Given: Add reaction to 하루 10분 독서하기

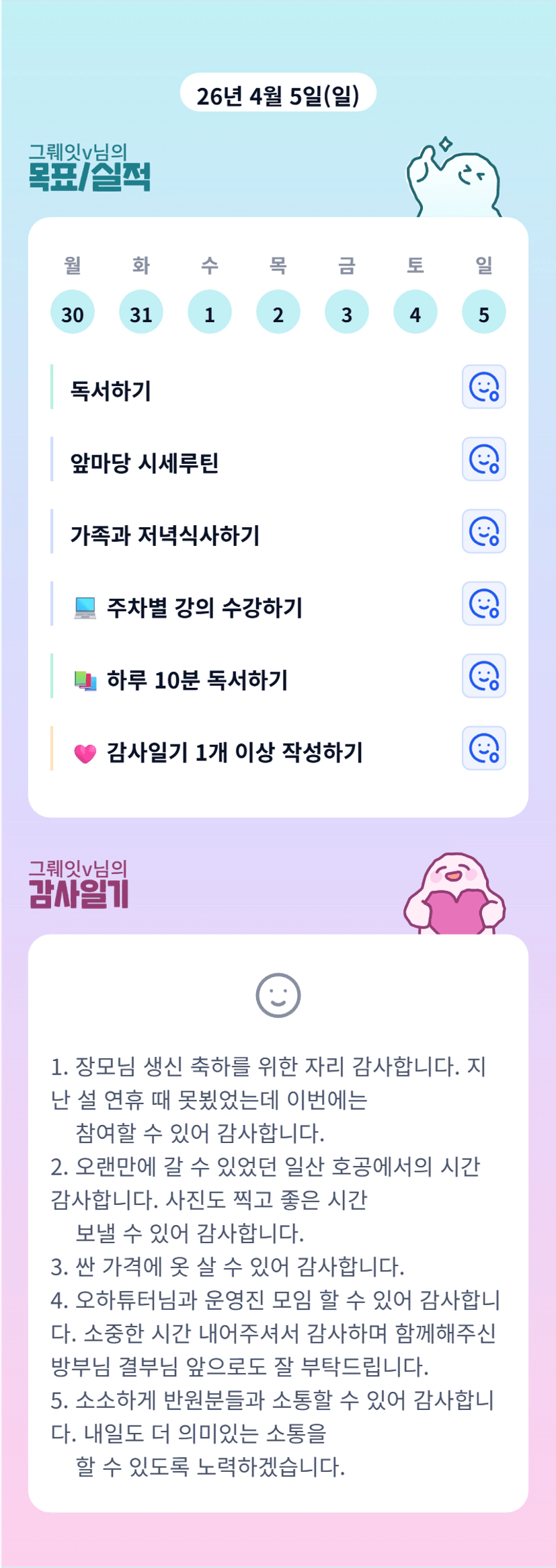Looking at the screenshot, I should click(483, 676).
